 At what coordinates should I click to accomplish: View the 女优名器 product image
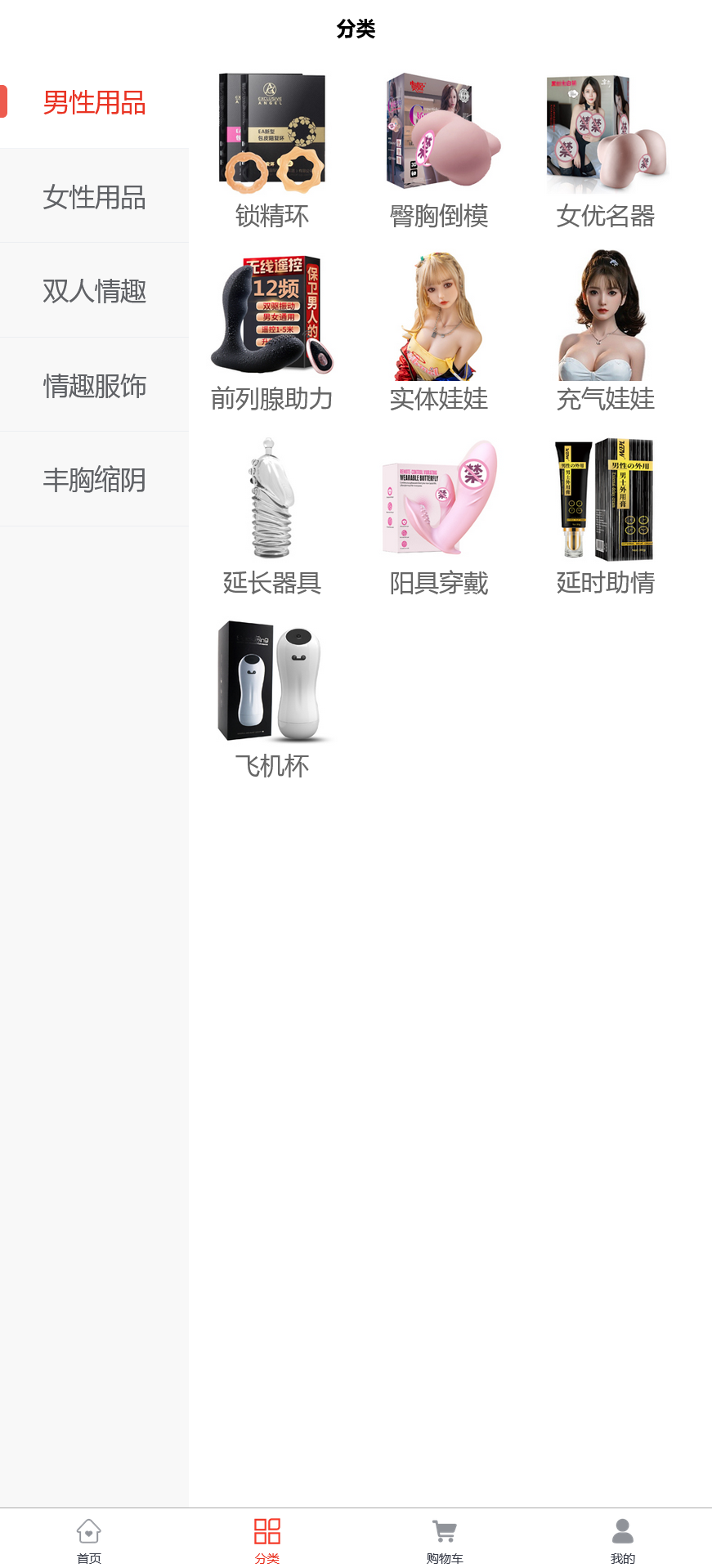coord(607,131)
